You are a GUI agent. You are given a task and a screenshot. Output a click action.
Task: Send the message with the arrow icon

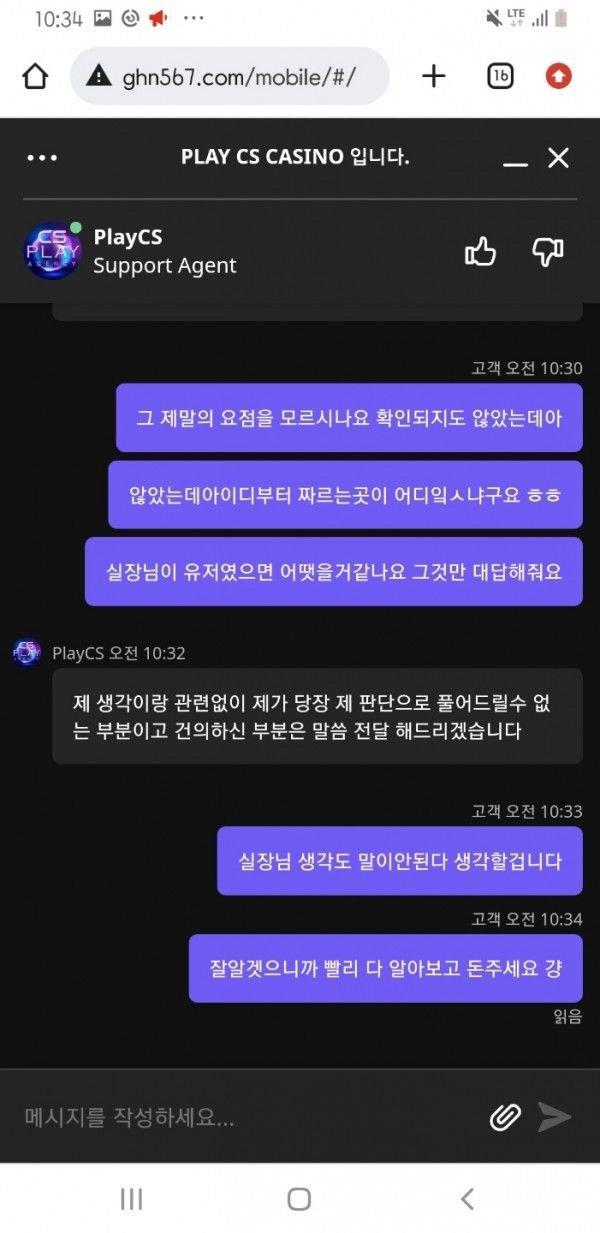pyautogui.click(x=554, y=1117)
